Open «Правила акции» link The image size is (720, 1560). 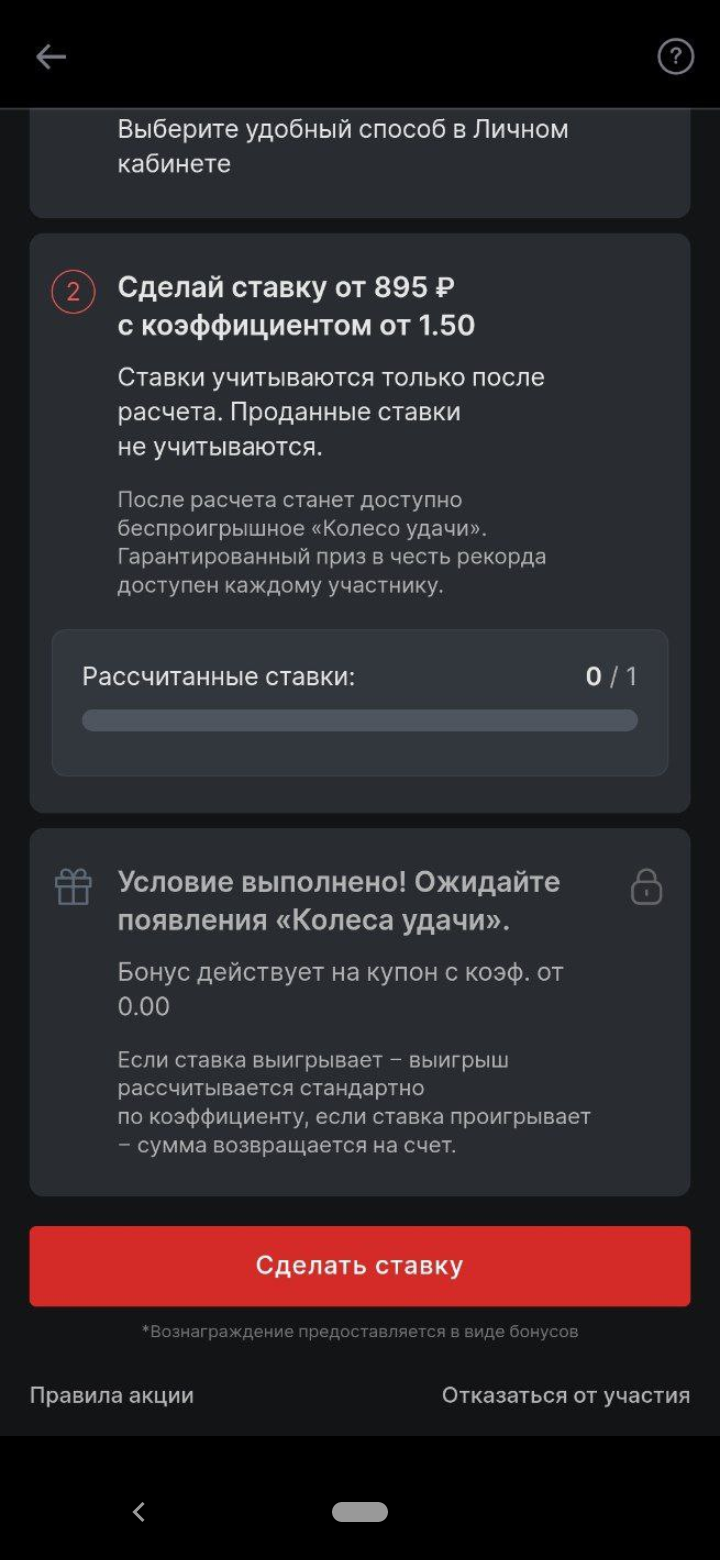[112, 1395]
